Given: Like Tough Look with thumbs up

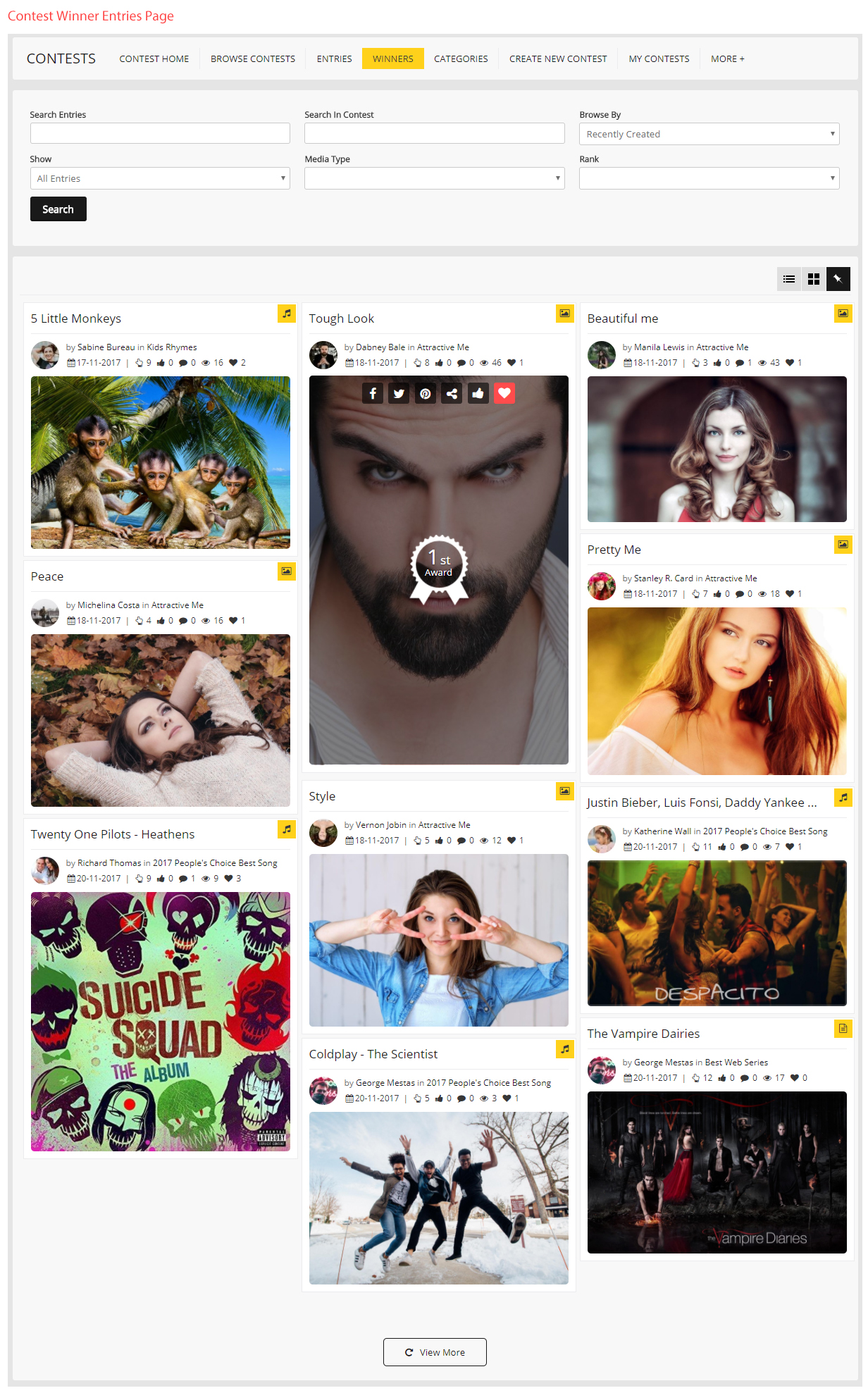Looking at the screenshot, I should pos(478,394).
